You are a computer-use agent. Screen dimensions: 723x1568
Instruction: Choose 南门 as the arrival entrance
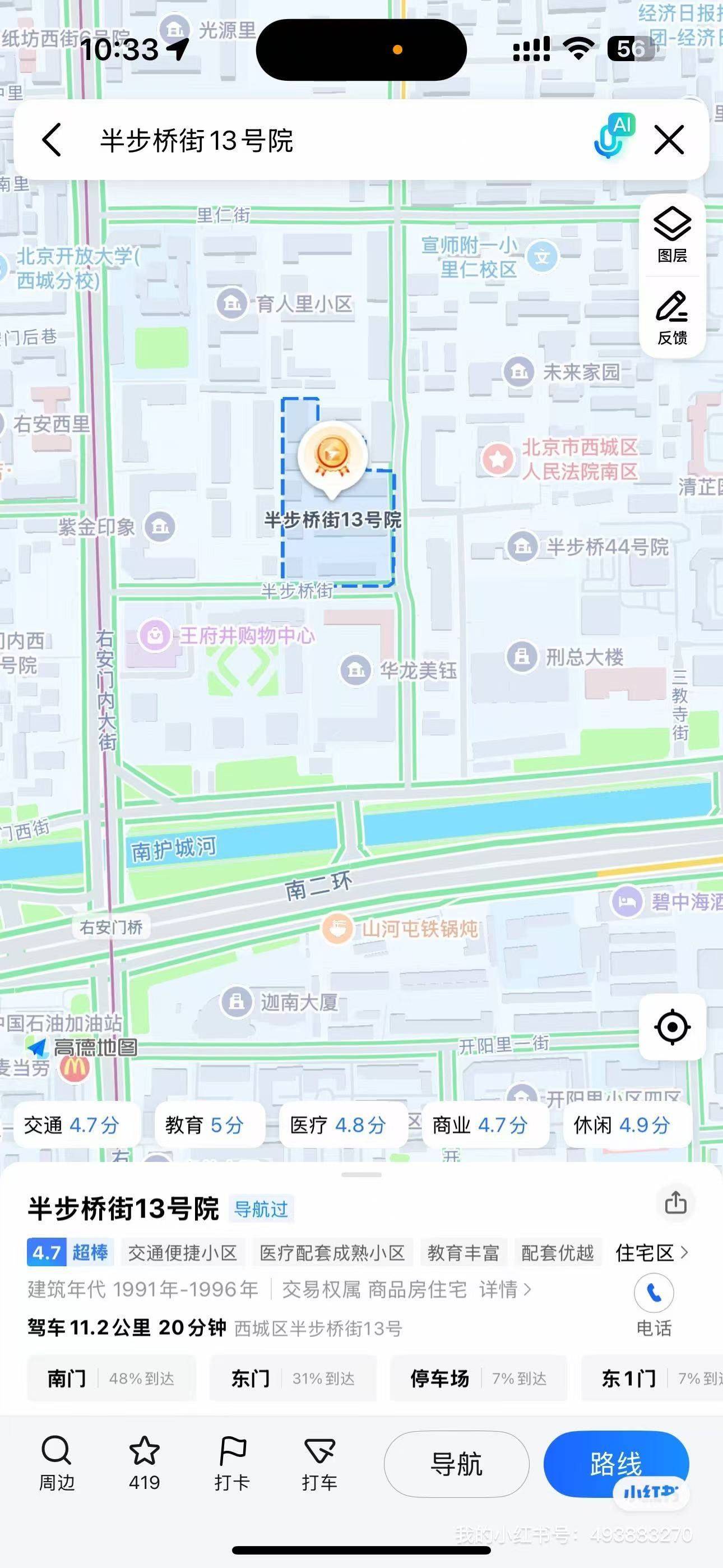111,1378
